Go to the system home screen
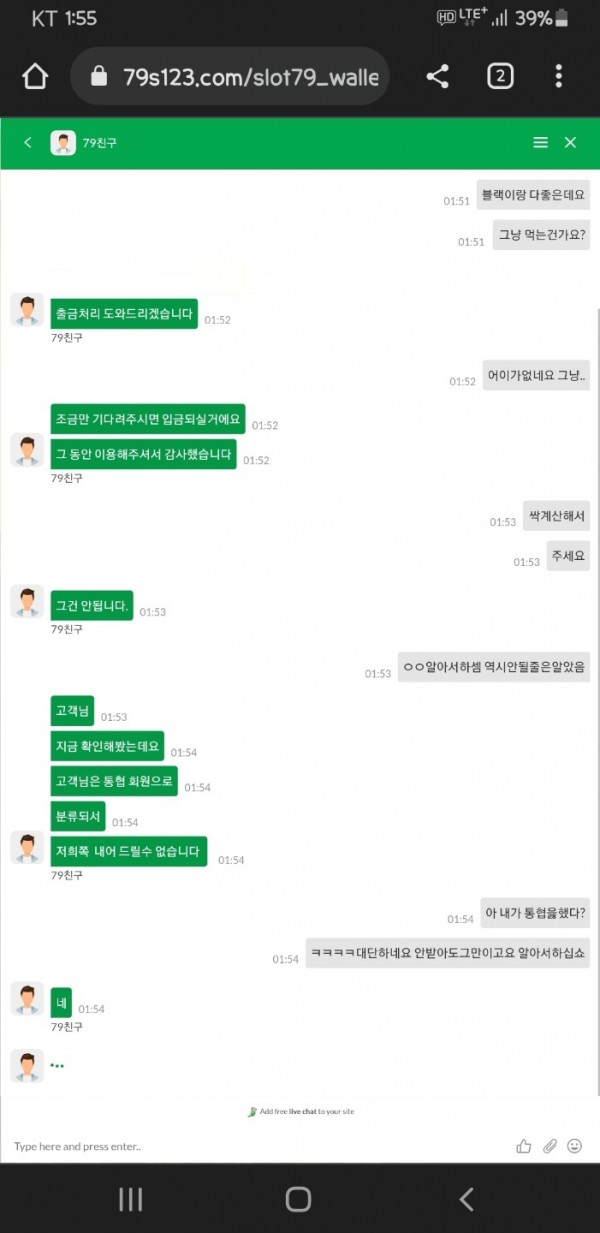The height and width of the screenshot is (1233, 600). (x=298, y=1199)
